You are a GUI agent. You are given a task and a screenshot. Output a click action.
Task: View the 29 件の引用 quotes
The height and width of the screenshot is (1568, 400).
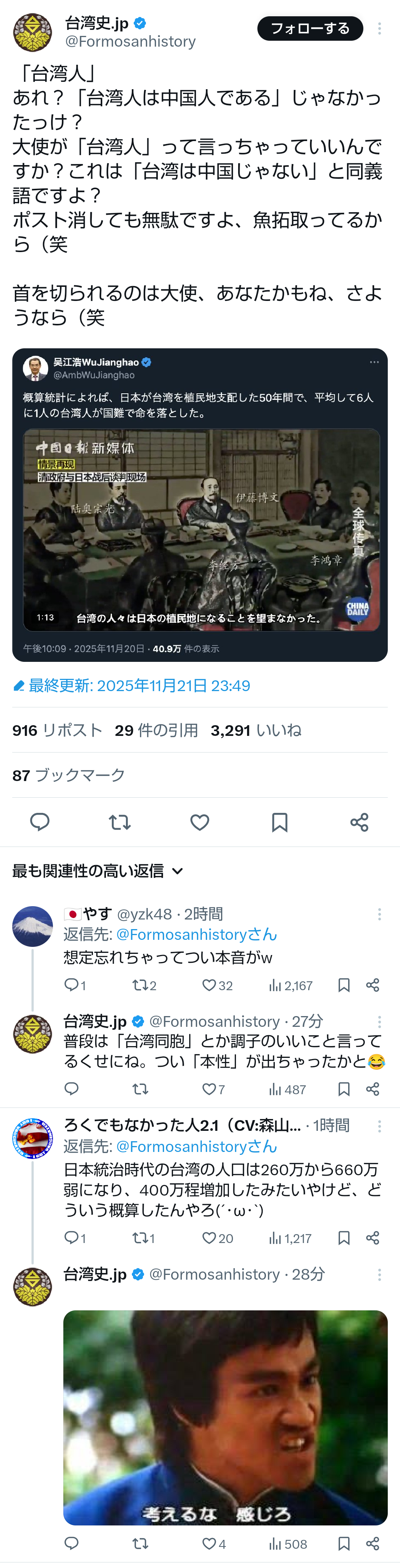pos(156,730)
